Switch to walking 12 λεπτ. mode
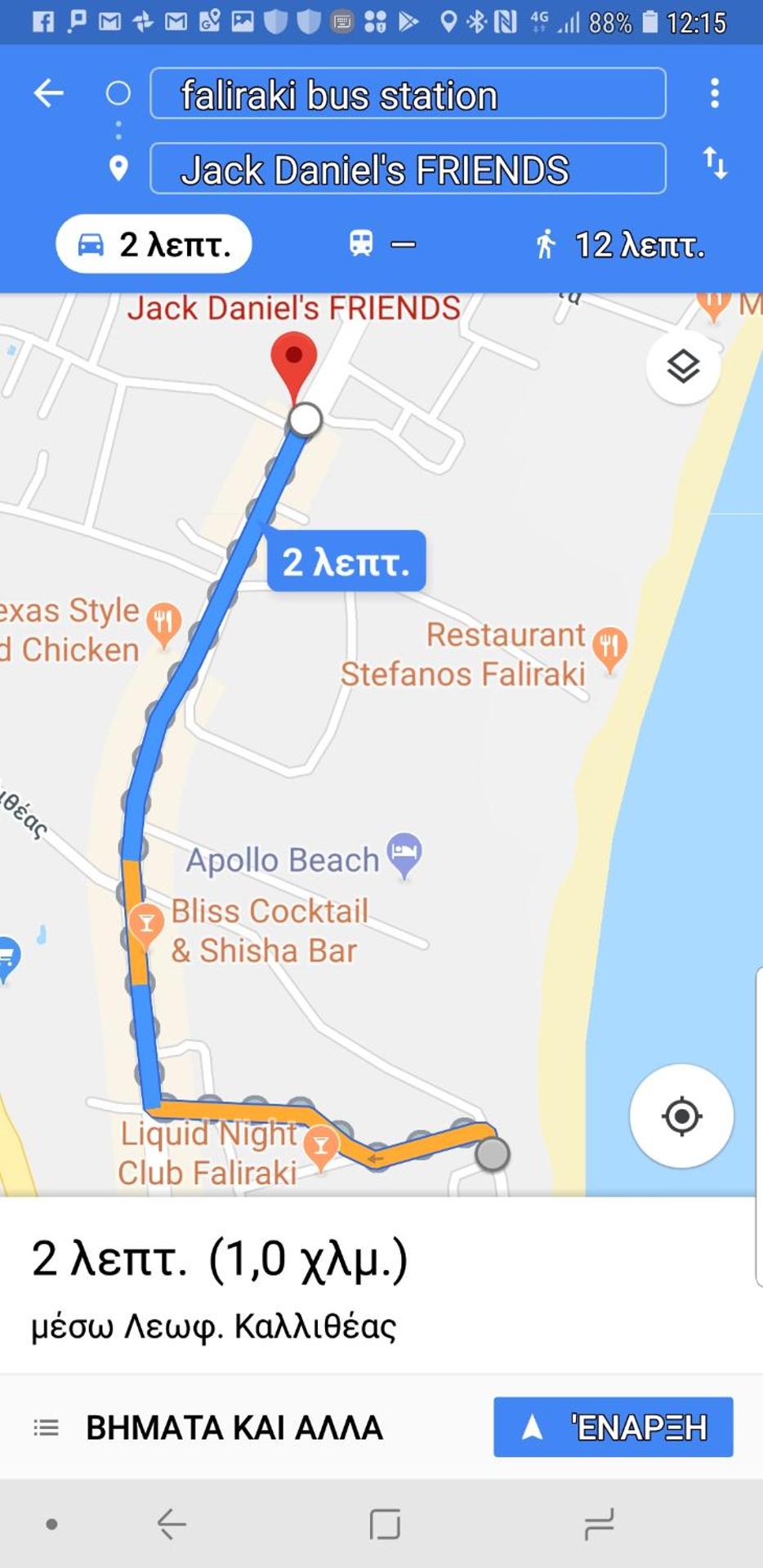Viewport: 763px width, 1568px height. point(621,244)
